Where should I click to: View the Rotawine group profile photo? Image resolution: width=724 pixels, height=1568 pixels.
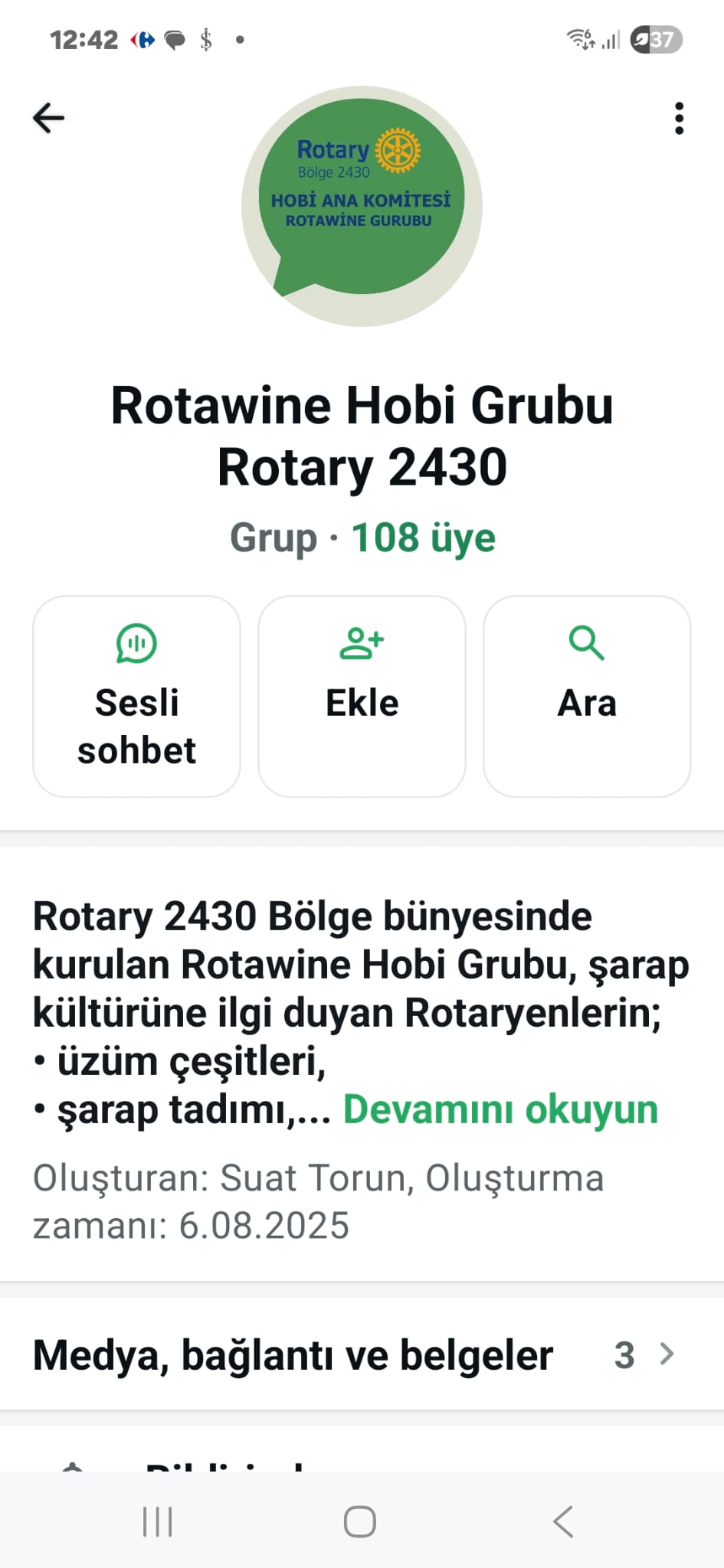click(362, 207)
